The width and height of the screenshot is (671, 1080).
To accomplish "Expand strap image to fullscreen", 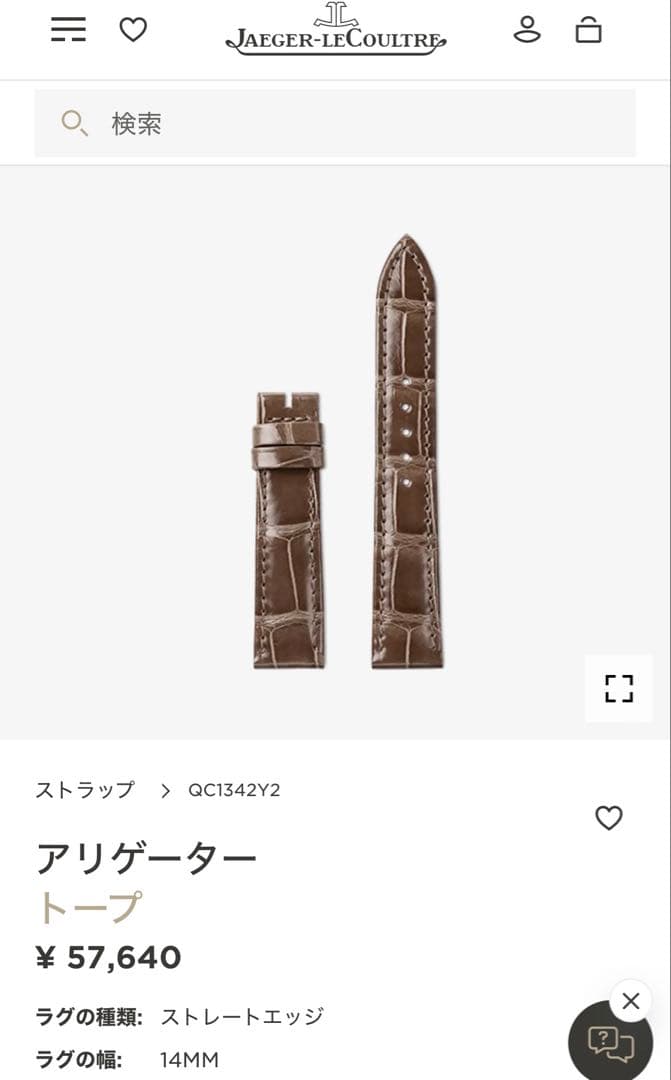I will click(618, 688).
